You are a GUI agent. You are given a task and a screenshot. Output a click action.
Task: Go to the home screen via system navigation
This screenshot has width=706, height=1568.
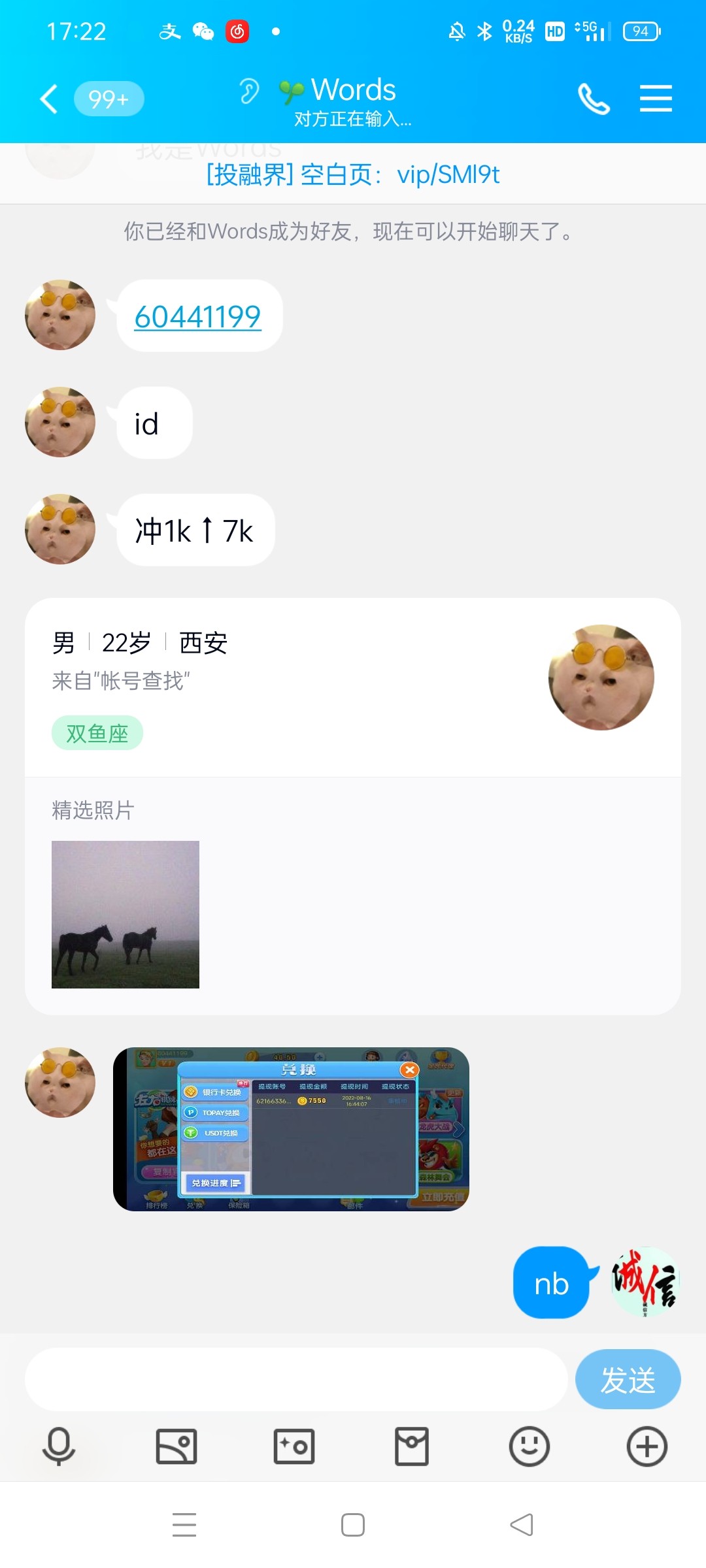click(353, 1525)
